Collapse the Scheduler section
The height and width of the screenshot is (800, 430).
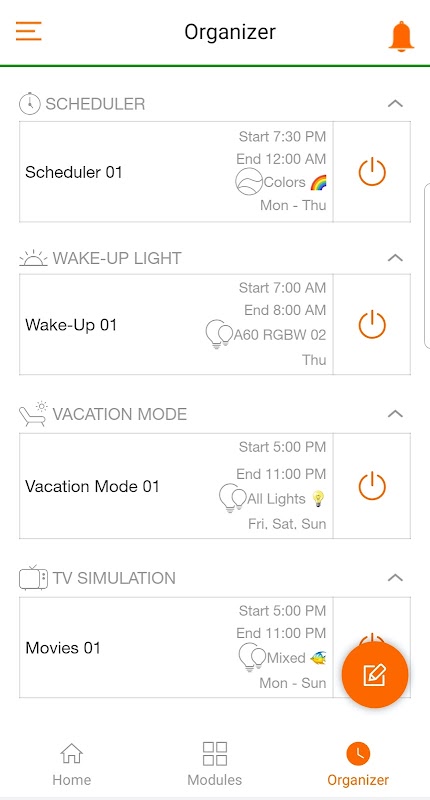(x=395, y=104)
